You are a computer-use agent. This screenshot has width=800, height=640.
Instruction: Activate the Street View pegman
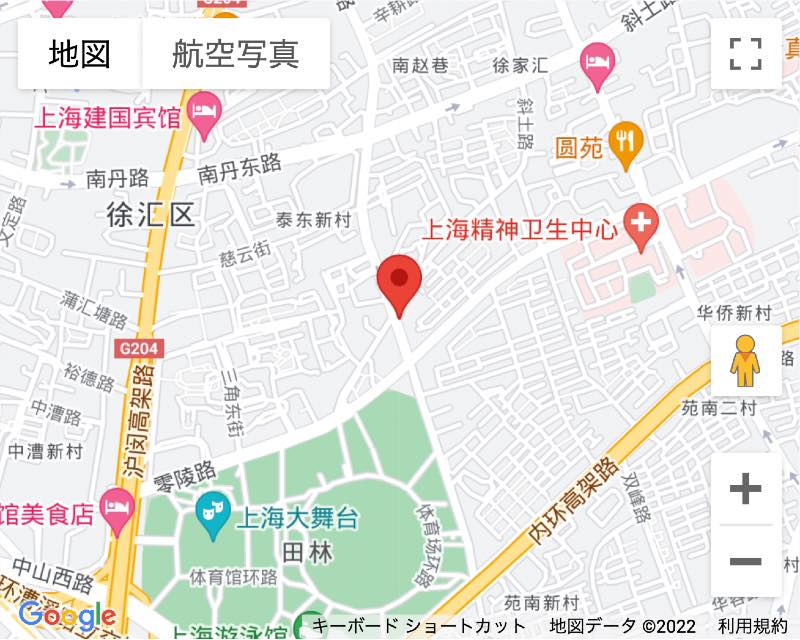745,360
